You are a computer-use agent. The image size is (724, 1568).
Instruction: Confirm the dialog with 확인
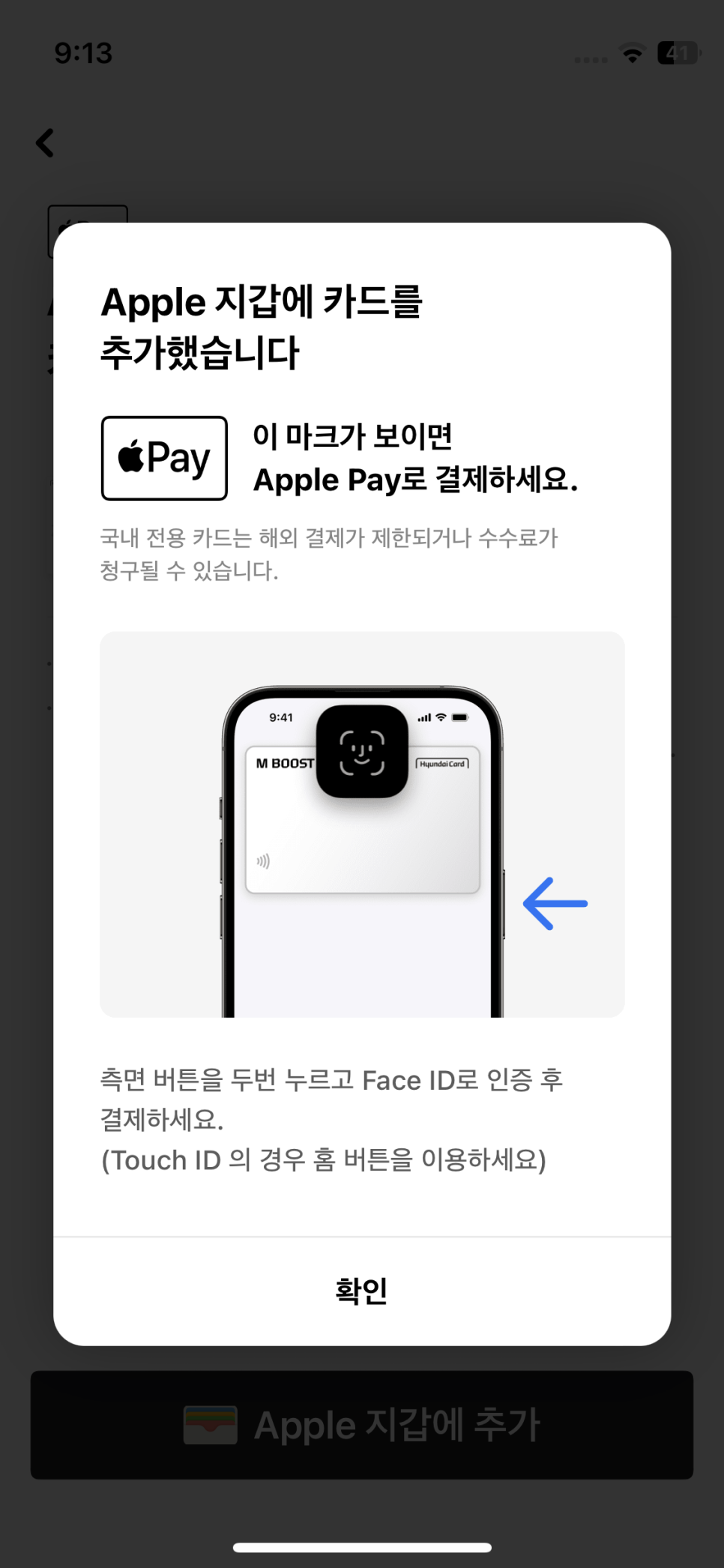(x=361, y=1291)
